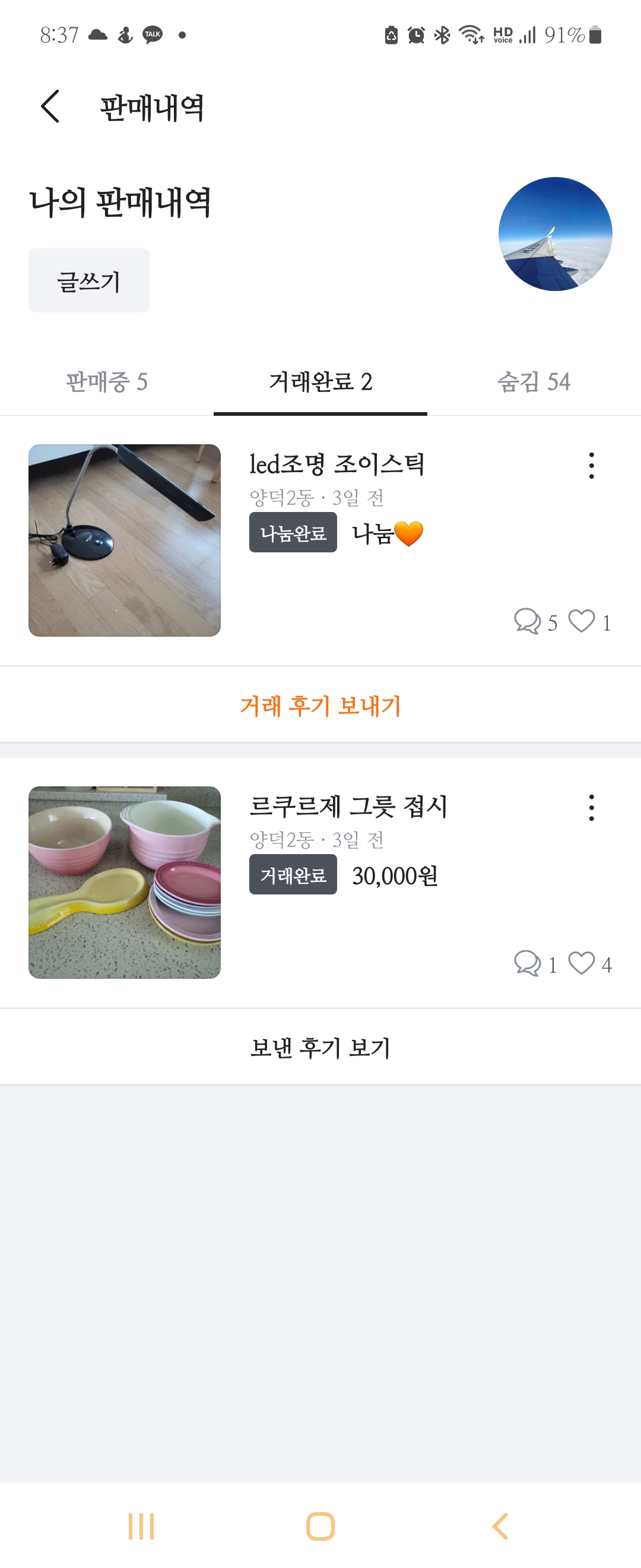Tap the 글쓰기 button
Screen dimensions: 641x1568
(x=89, y=280)
